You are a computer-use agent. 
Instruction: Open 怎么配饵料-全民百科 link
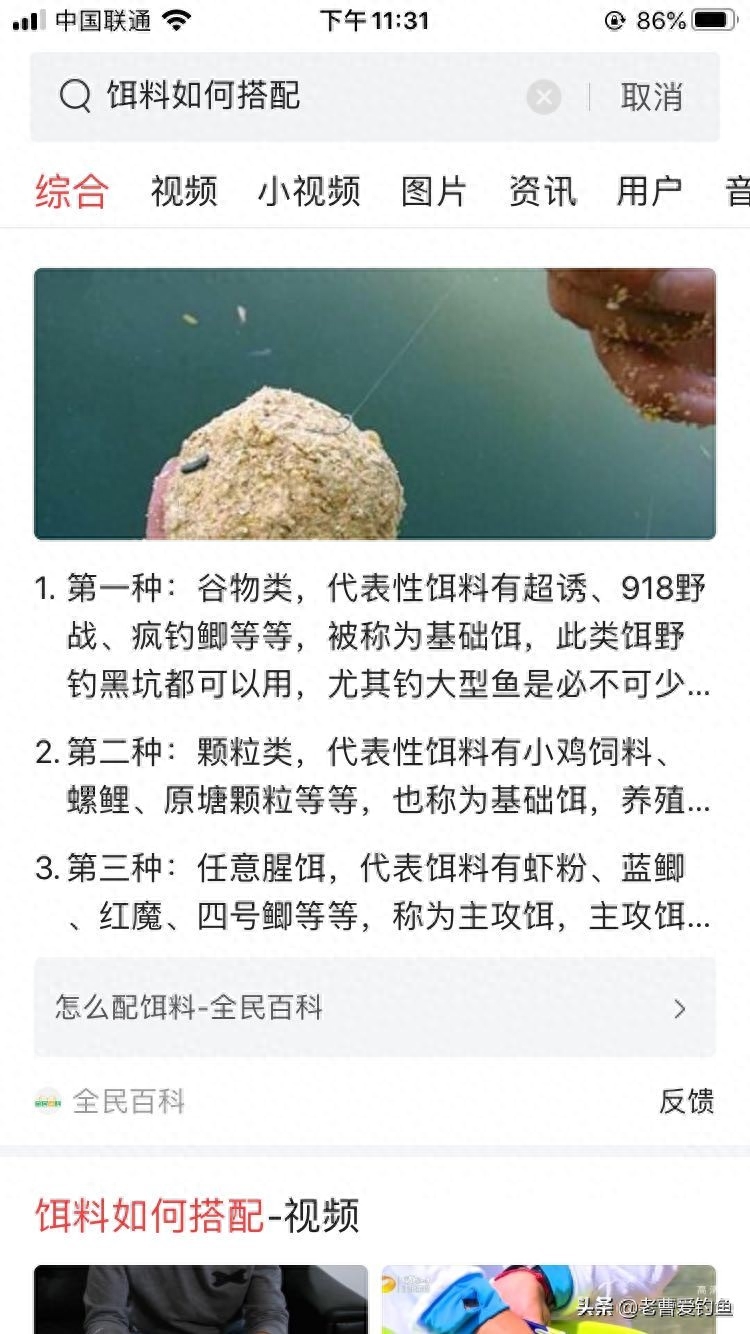tap(375, 1007)
